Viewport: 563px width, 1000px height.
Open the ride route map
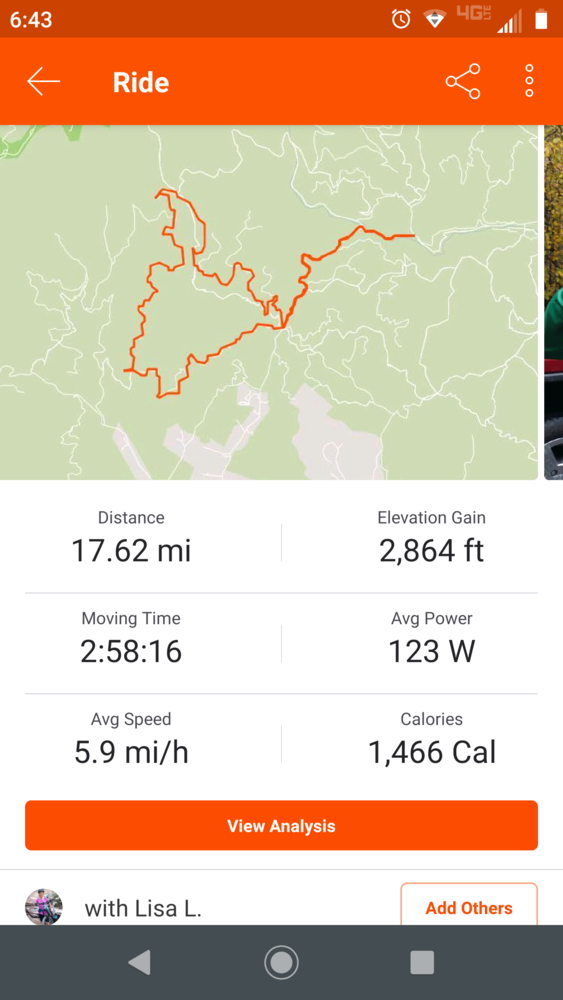pyautogui.click(x=269, y=302)
